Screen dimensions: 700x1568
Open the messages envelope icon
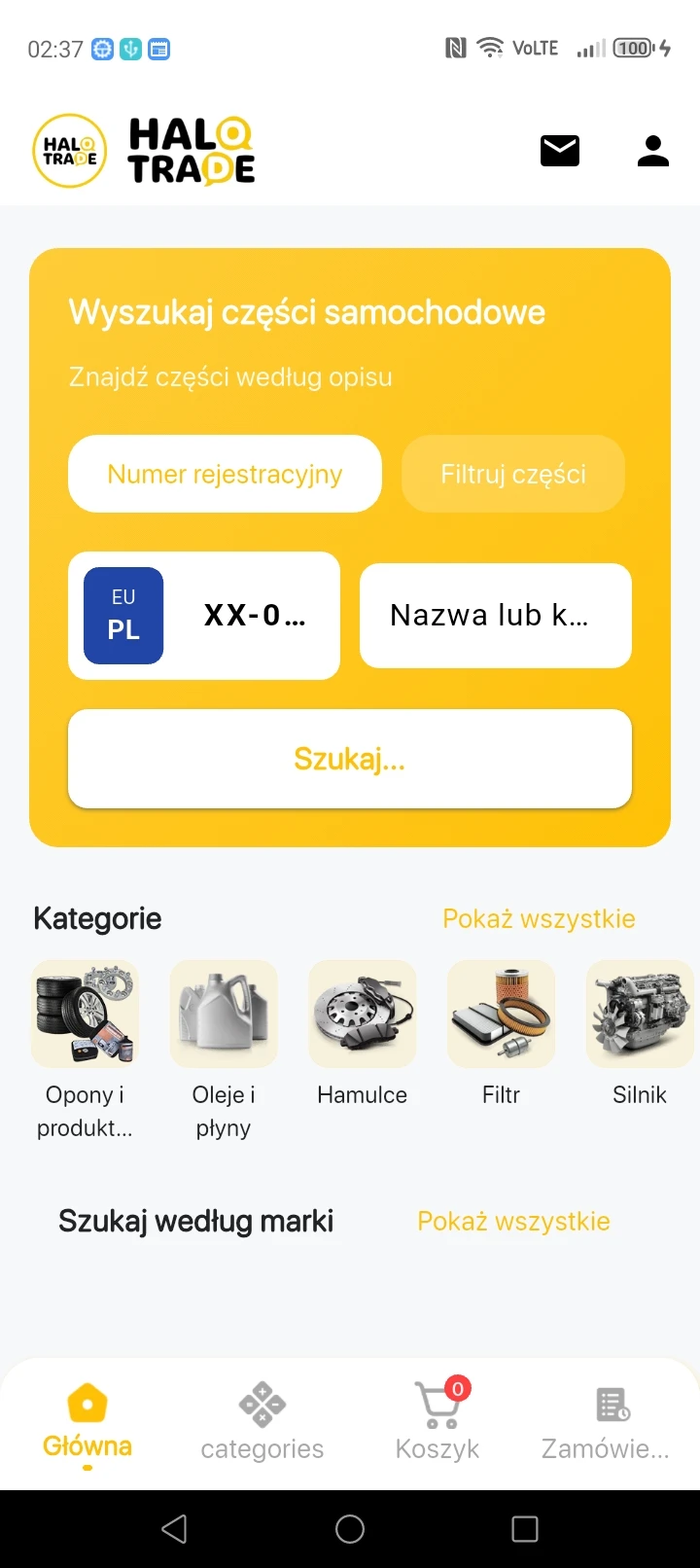(x=559, y=150)
